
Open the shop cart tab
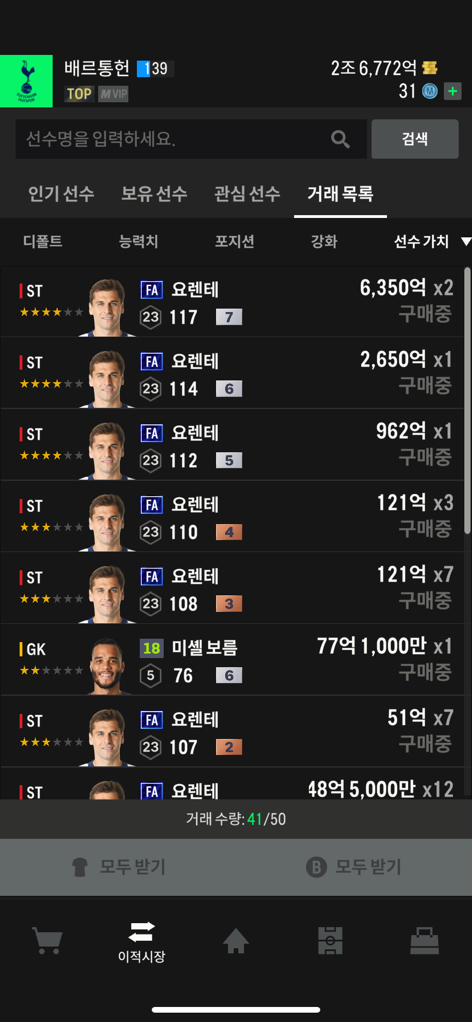click(47, 941)
